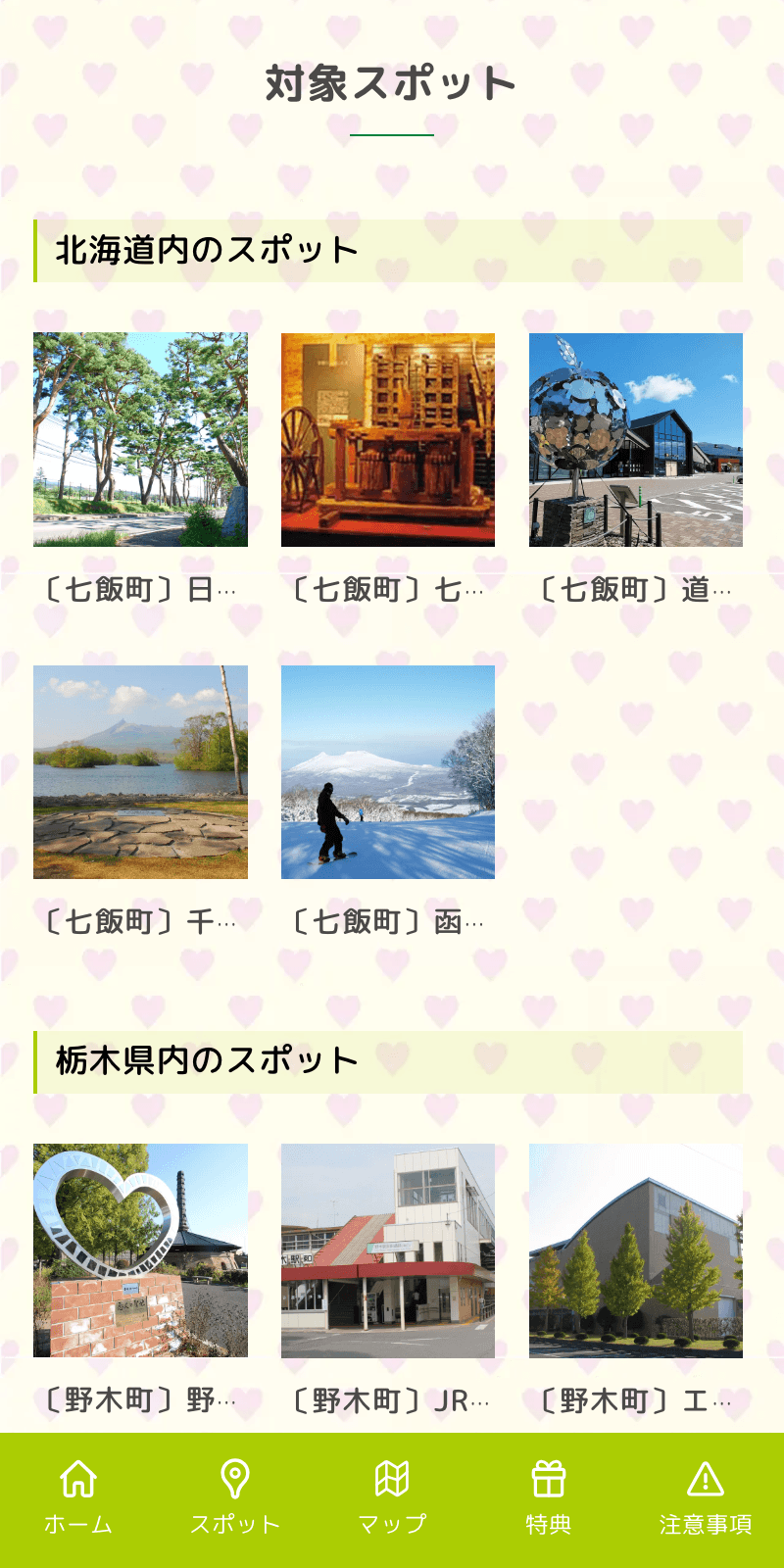Open the 〔七飯町〕千… spot link

[x=141, y=919]
